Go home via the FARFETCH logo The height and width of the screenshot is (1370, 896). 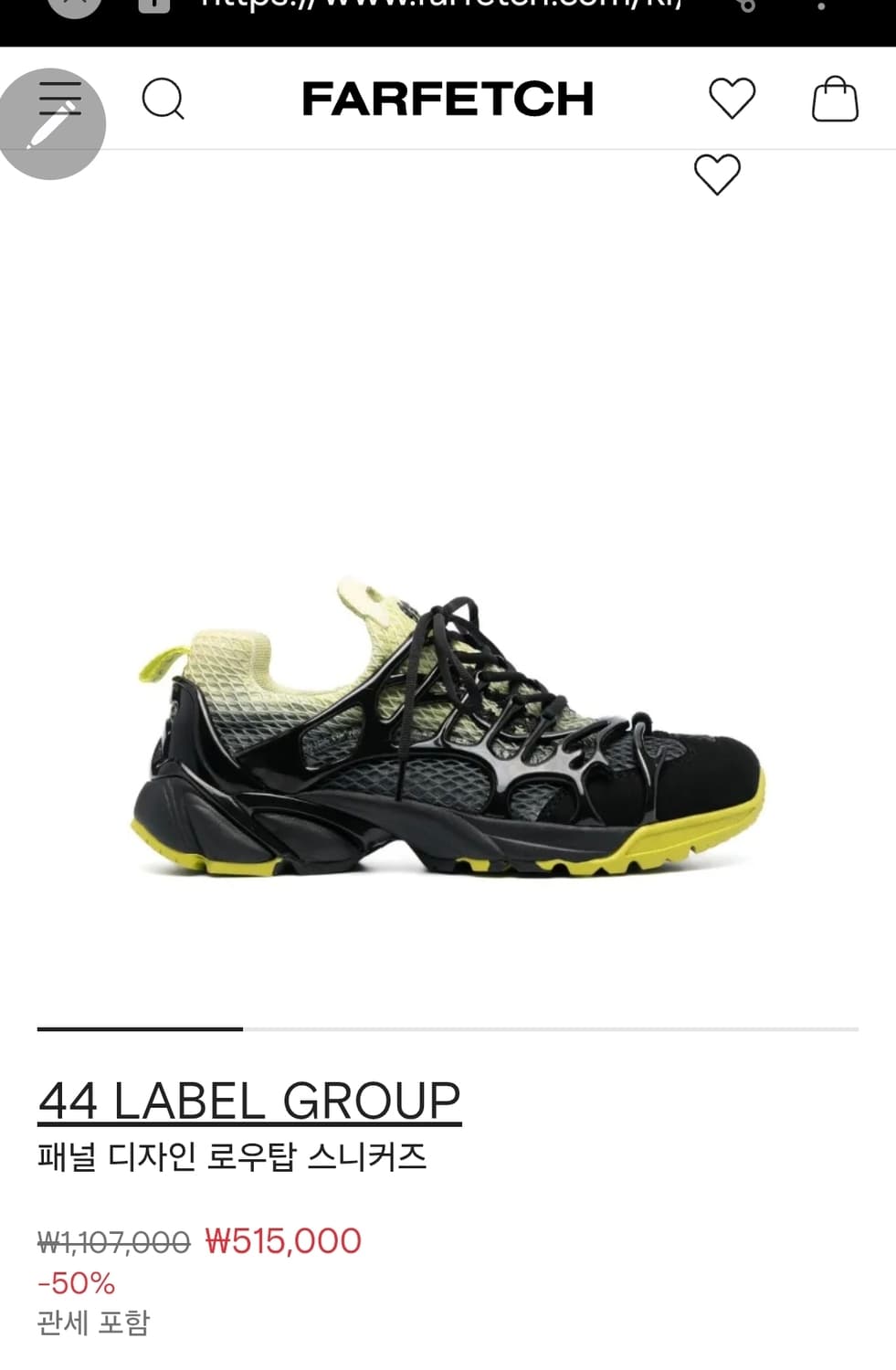point(448,100)
